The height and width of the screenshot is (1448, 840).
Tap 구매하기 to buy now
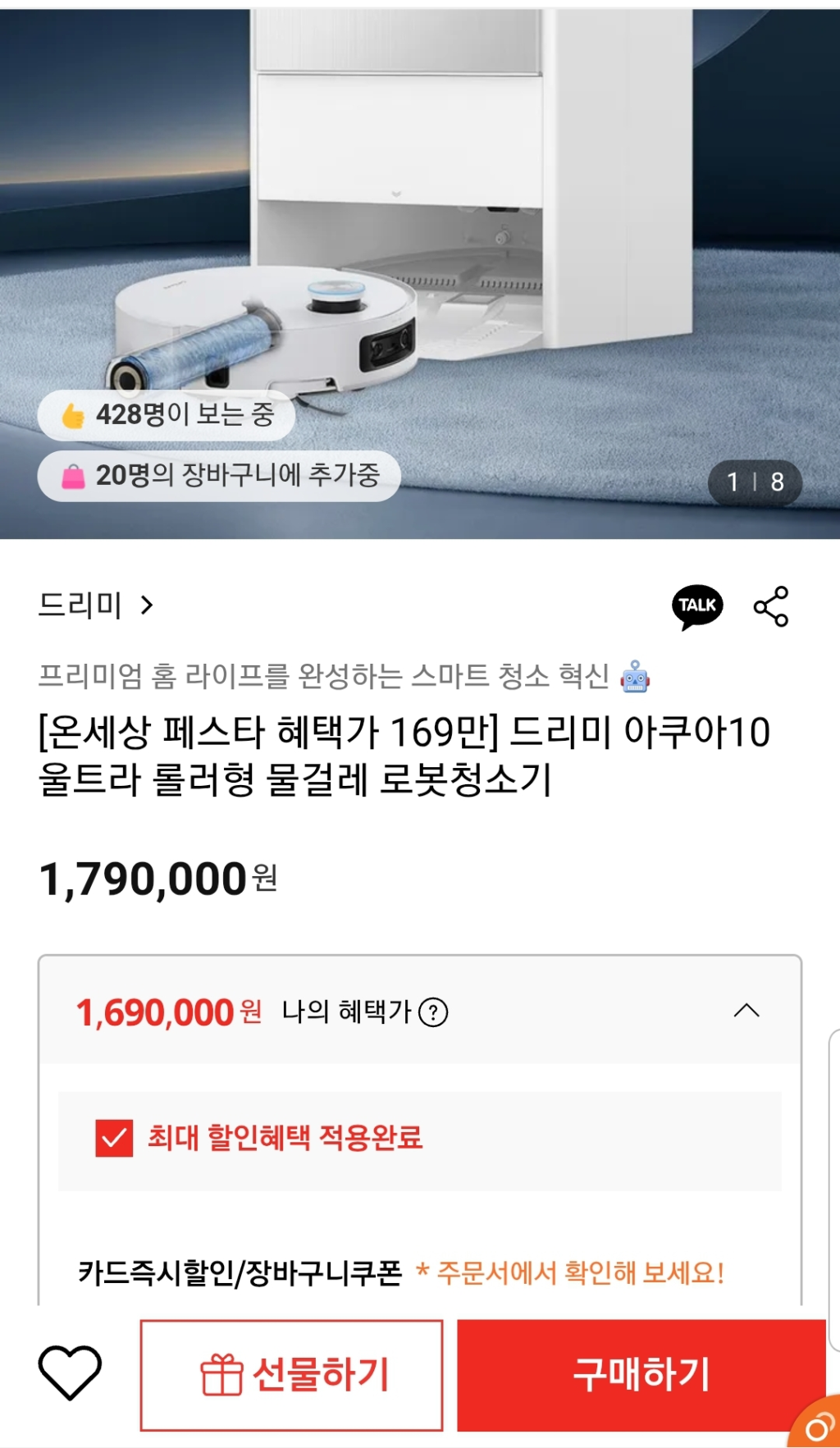pyautogui.click(x=641, y=1375)
